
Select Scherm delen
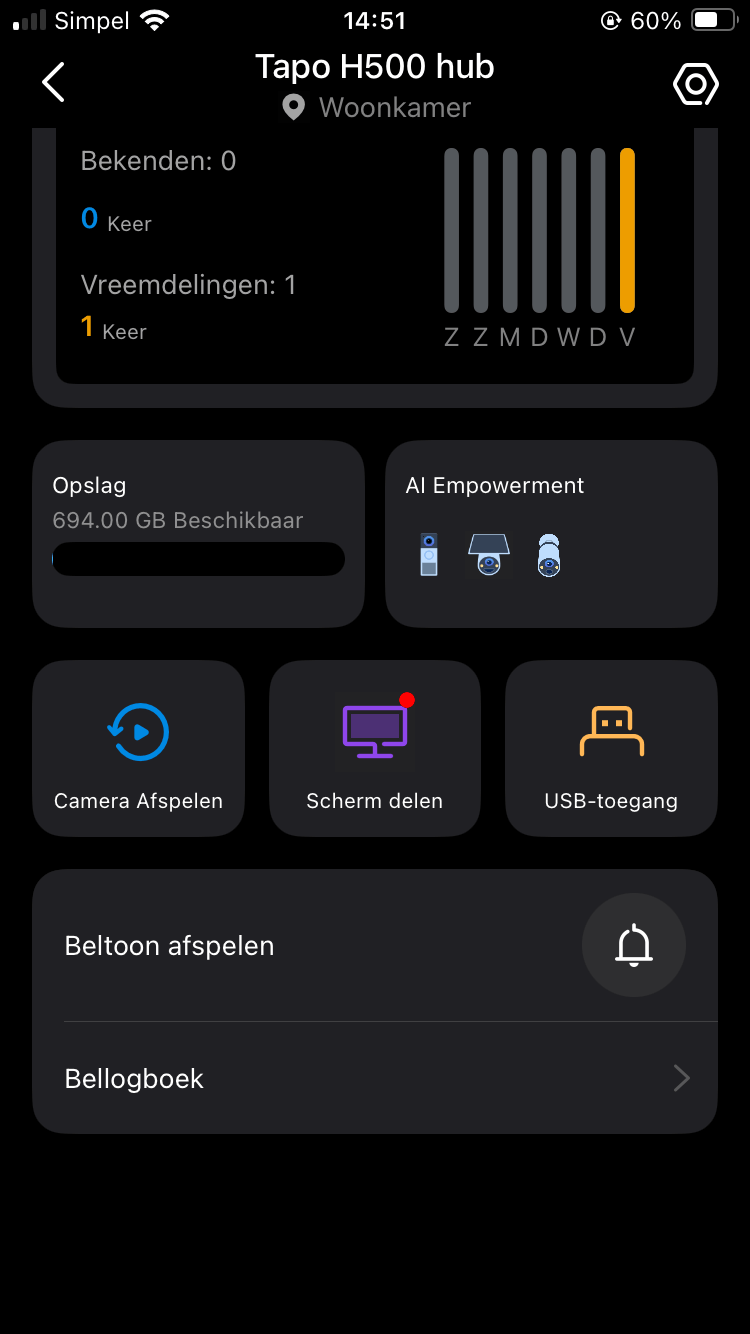(x=374, y=748)
